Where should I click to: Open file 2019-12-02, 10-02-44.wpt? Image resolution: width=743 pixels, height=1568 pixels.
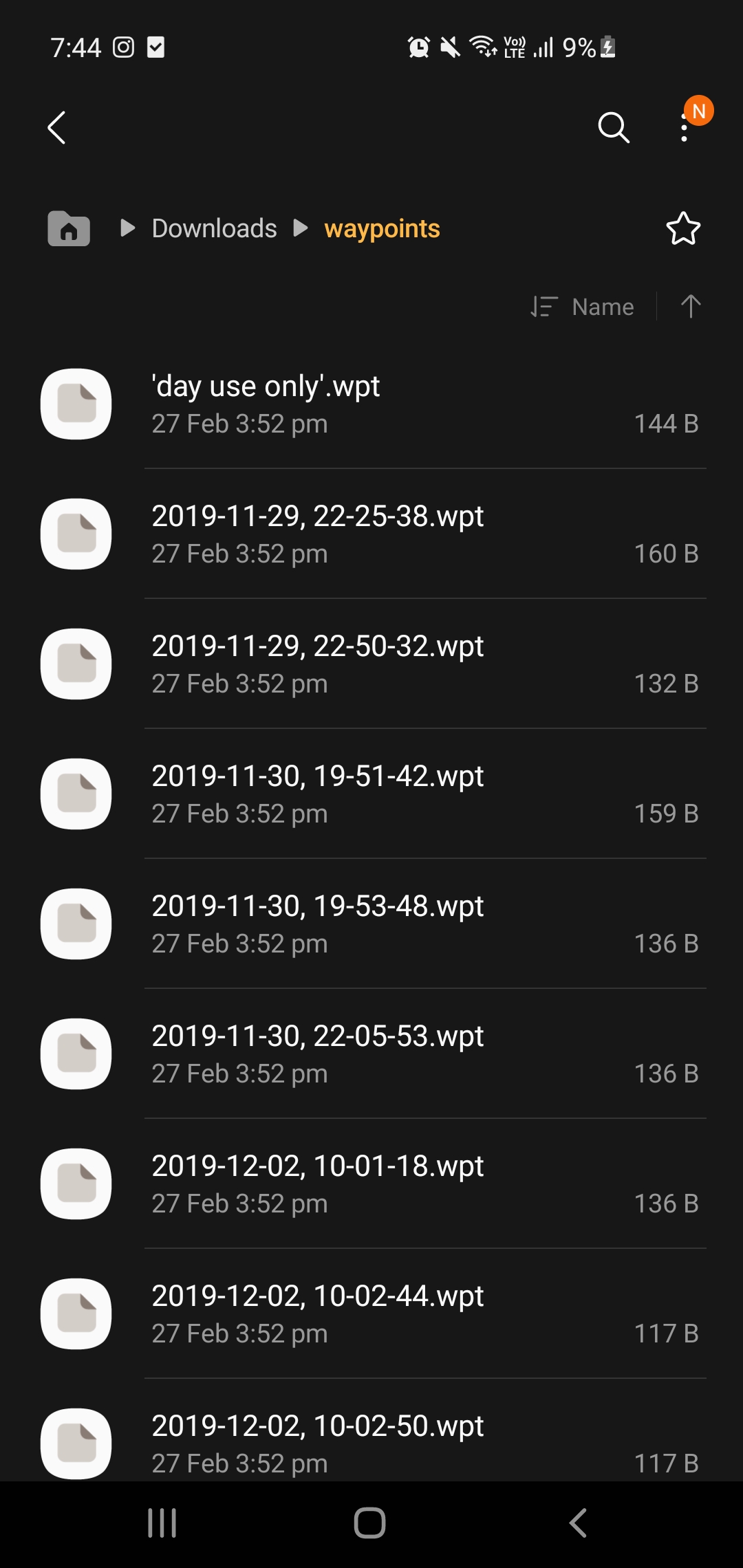pyautogui.click(x=371, y=1314)
